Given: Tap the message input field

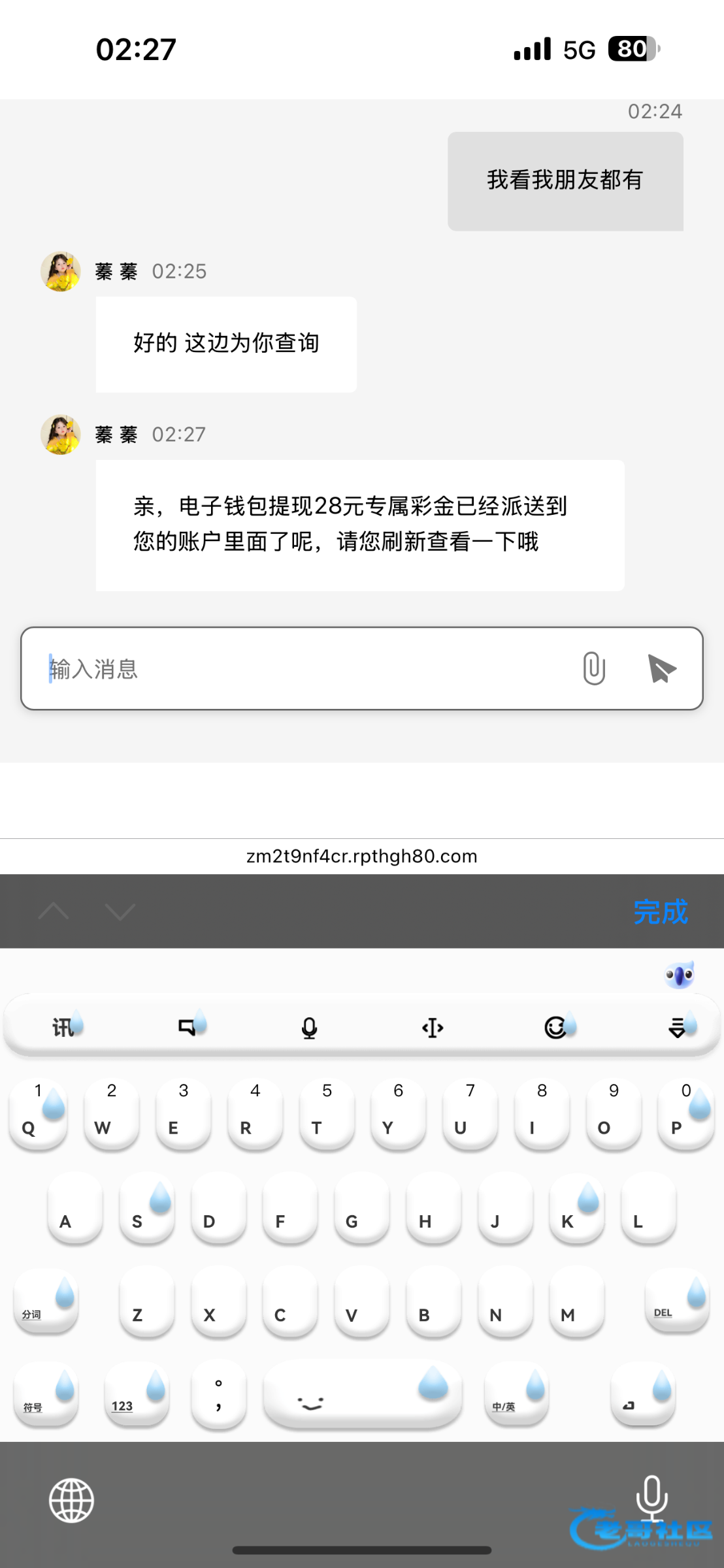Looking at the screenshot, I should [x=307, y=668].
